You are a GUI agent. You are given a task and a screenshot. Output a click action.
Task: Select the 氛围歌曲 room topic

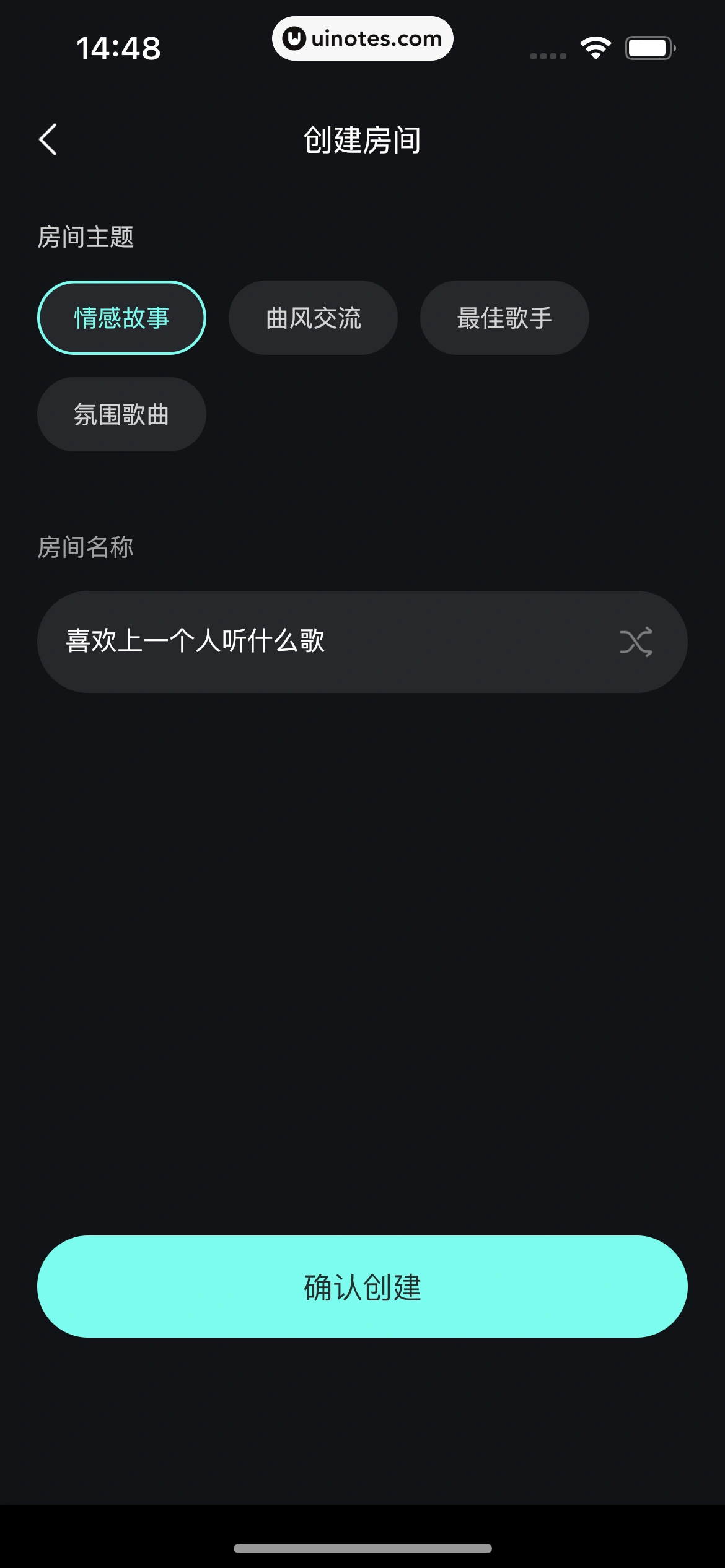coord(121,414)
